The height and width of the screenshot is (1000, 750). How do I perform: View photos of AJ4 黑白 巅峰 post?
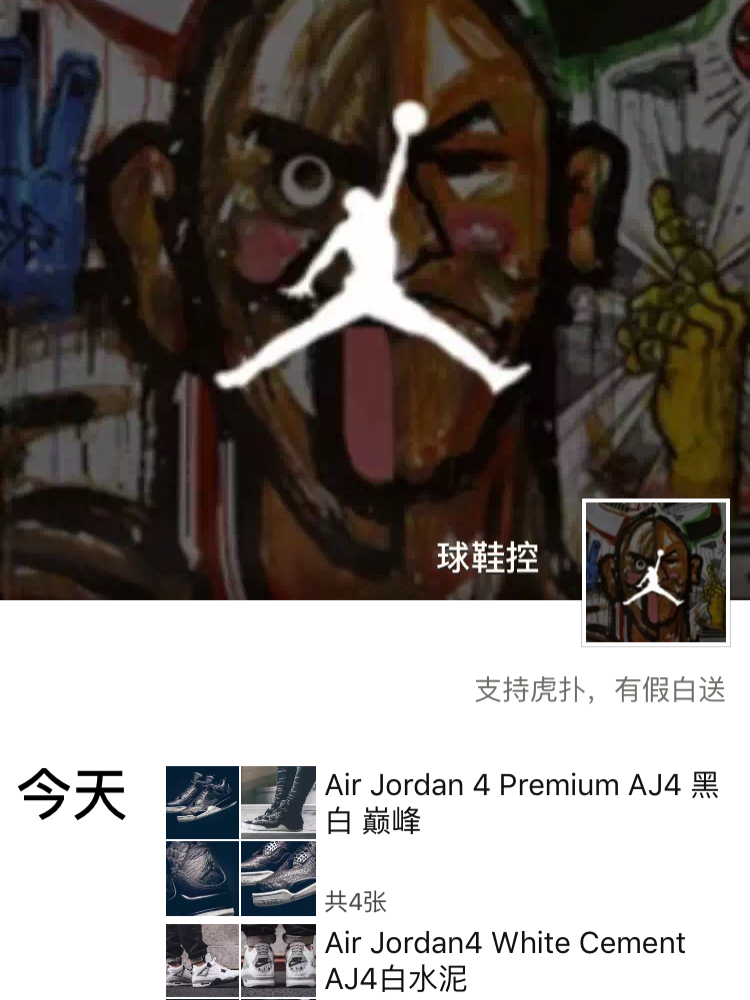pos(240,841)
